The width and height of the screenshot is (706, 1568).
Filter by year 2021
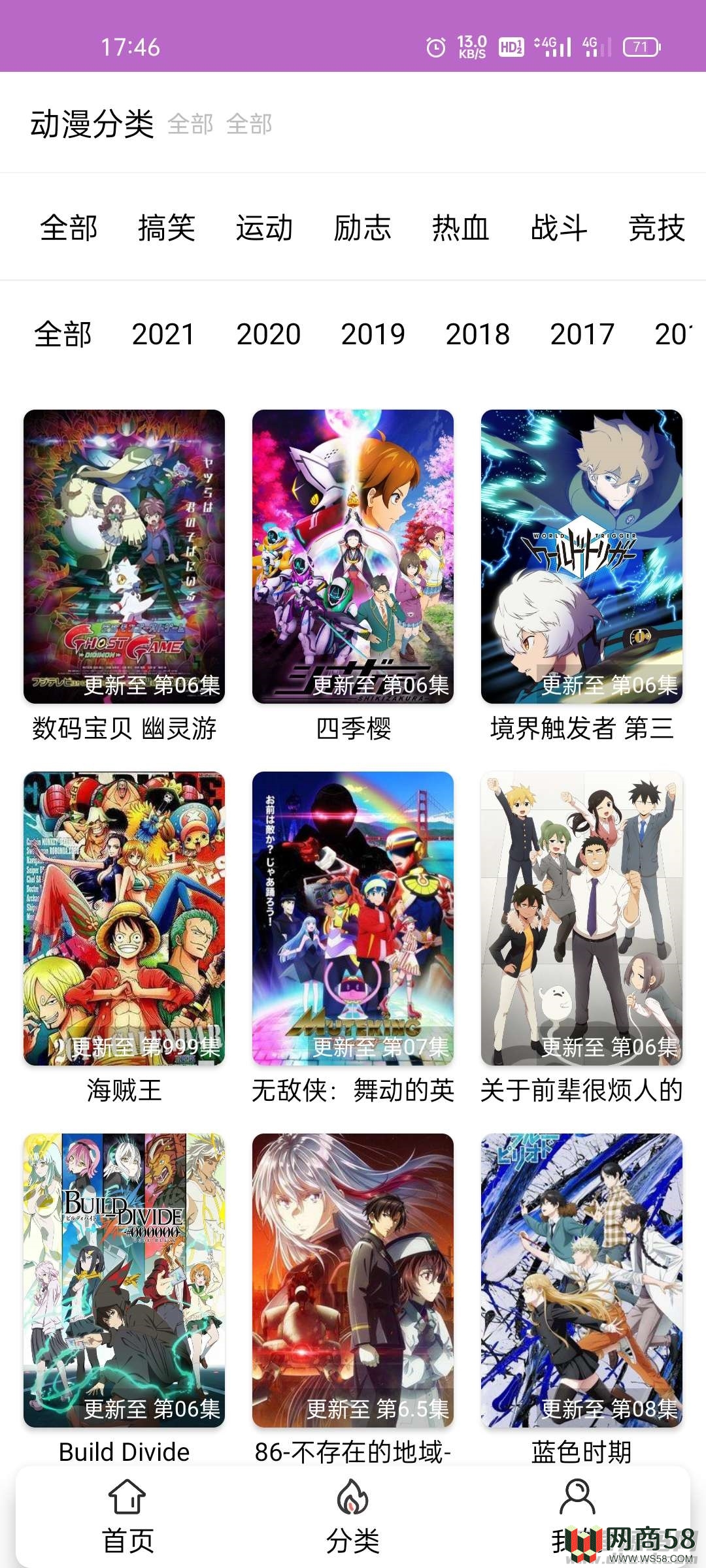(163, 334)
